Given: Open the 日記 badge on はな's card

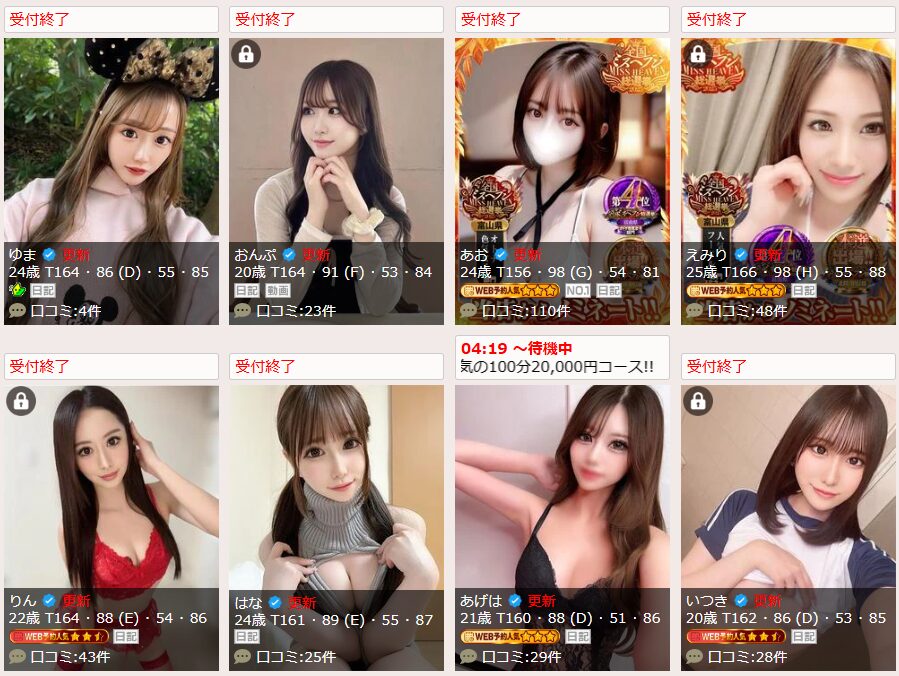Looking at the screenshot, I should pos(247,637).
